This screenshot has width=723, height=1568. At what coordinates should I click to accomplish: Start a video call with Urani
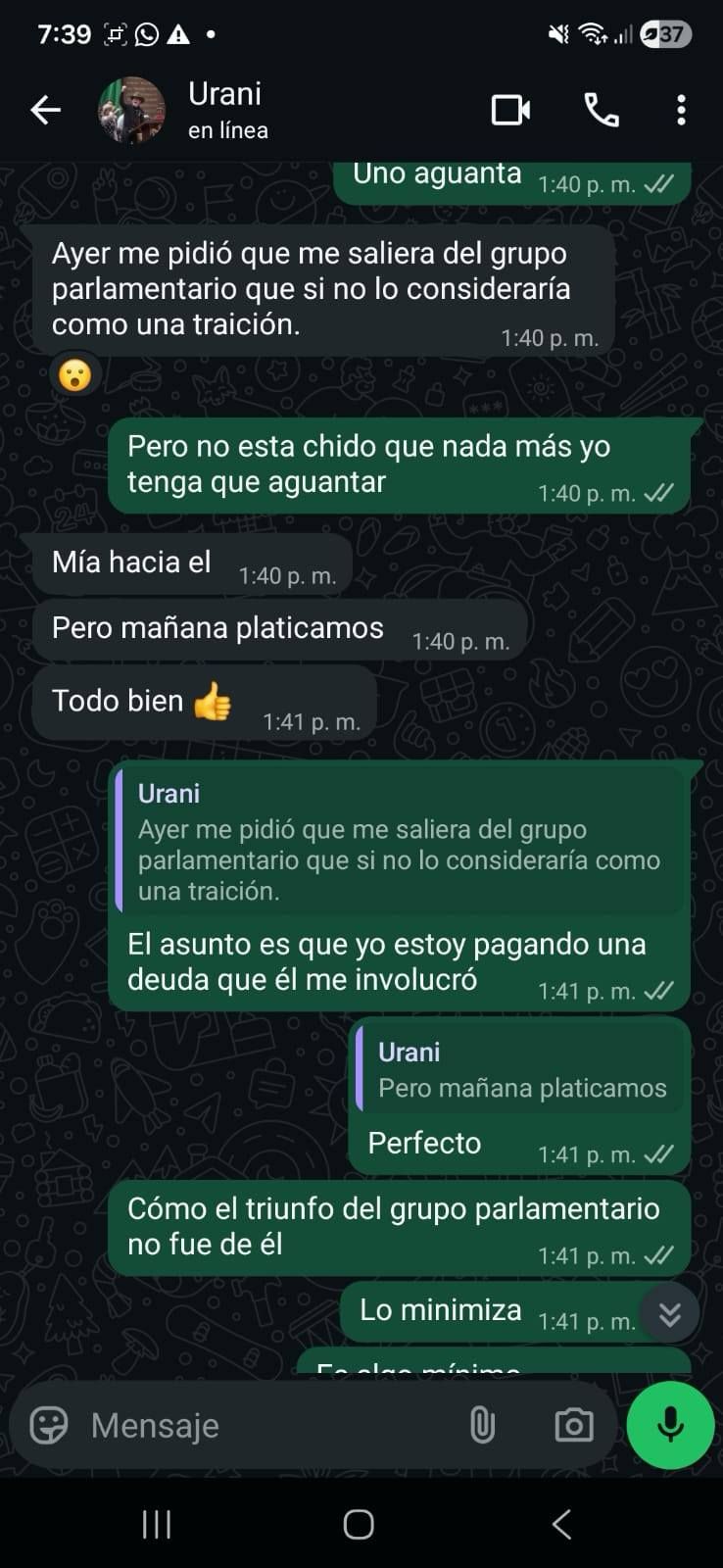tap(510, 111)
